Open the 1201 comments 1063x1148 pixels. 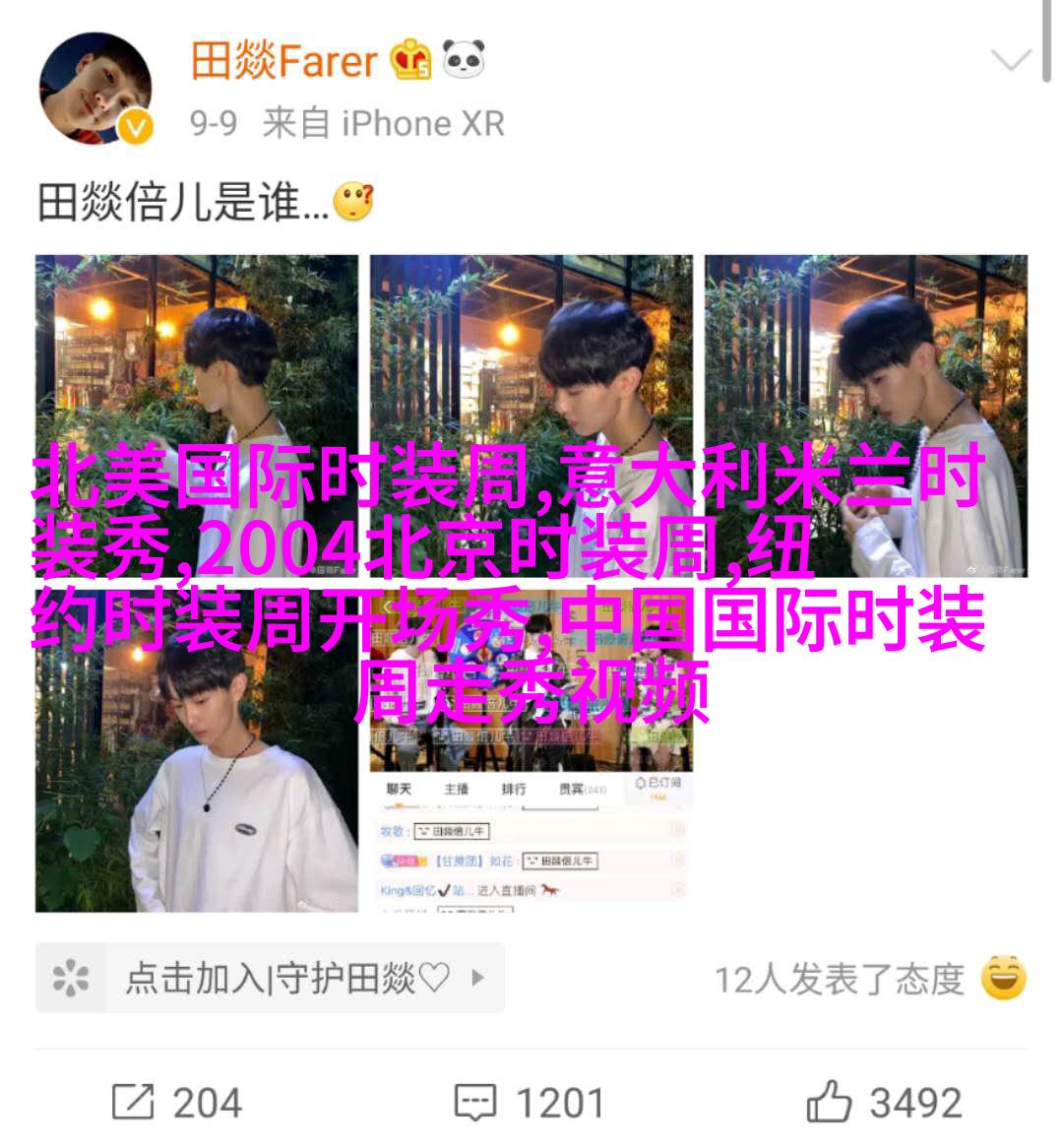[530, 1103]
